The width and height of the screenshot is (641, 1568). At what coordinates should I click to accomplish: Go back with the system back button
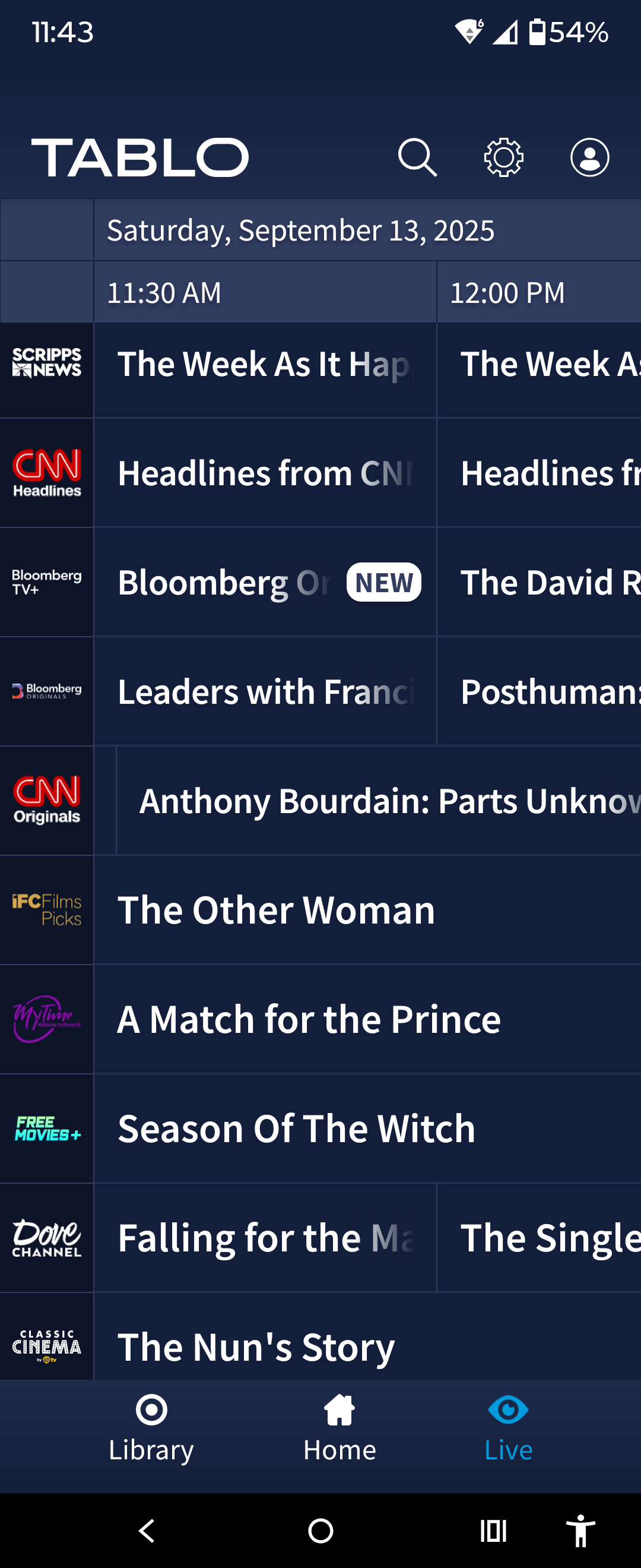coord(147,1530)
